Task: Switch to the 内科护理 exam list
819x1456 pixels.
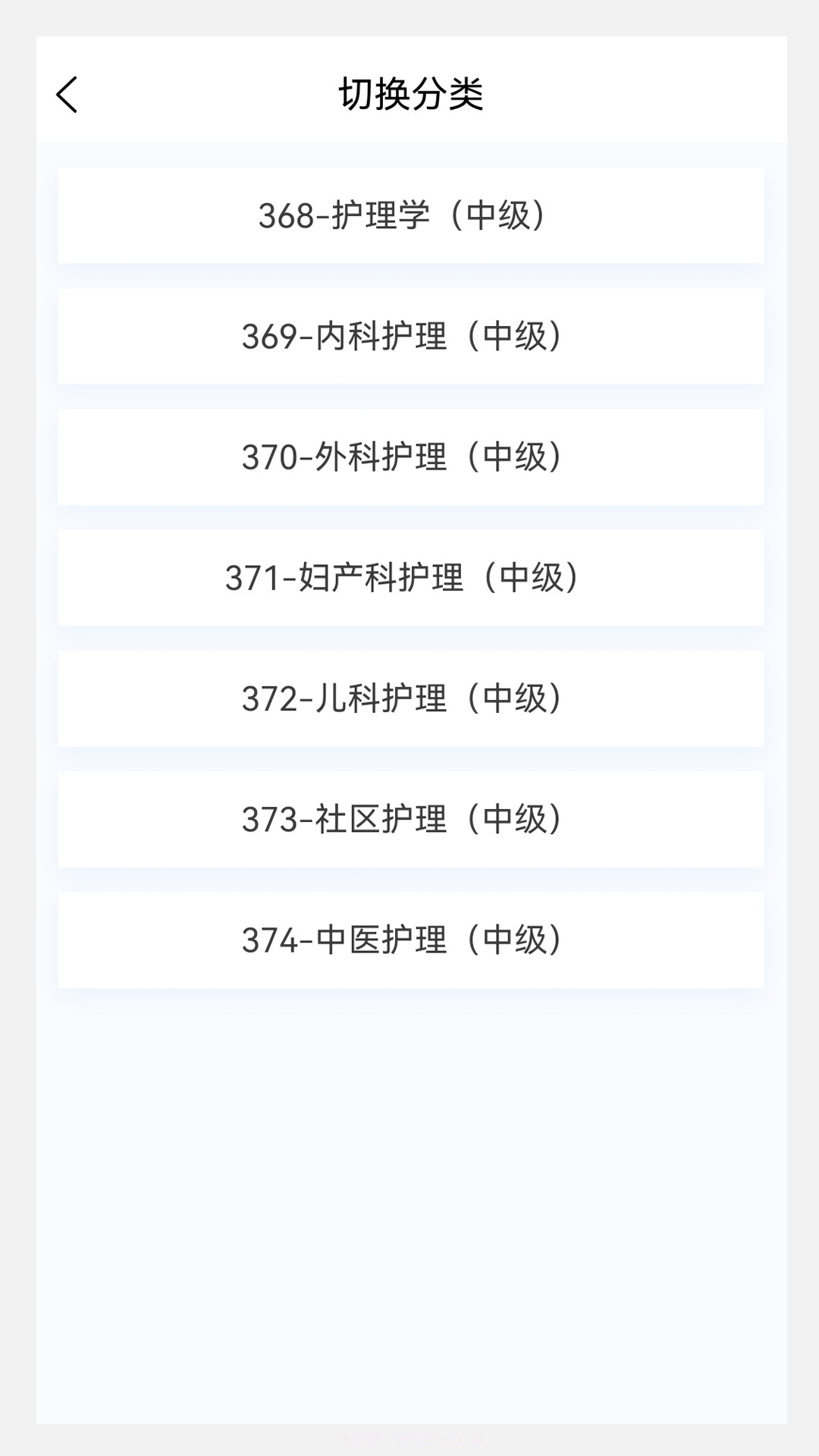Action: click(409, 336)
